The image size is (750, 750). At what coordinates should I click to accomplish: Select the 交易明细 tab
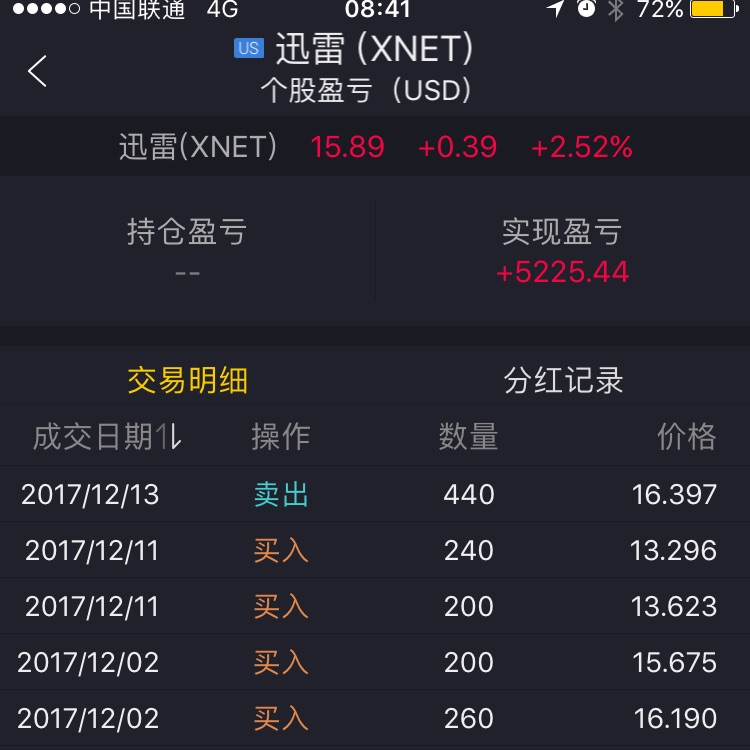[x=187, y=380]
